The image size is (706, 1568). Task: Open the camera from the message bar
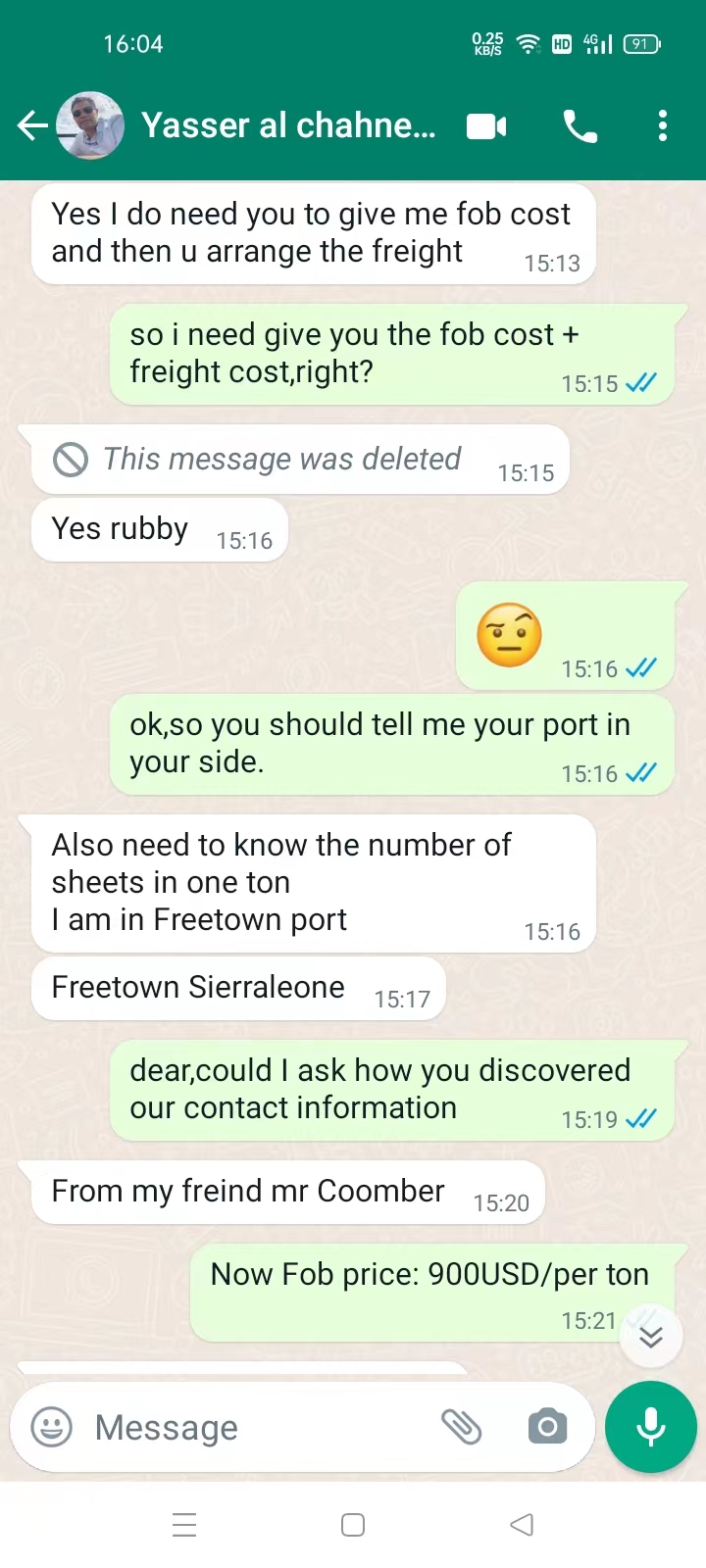[x=547, y=1427]
